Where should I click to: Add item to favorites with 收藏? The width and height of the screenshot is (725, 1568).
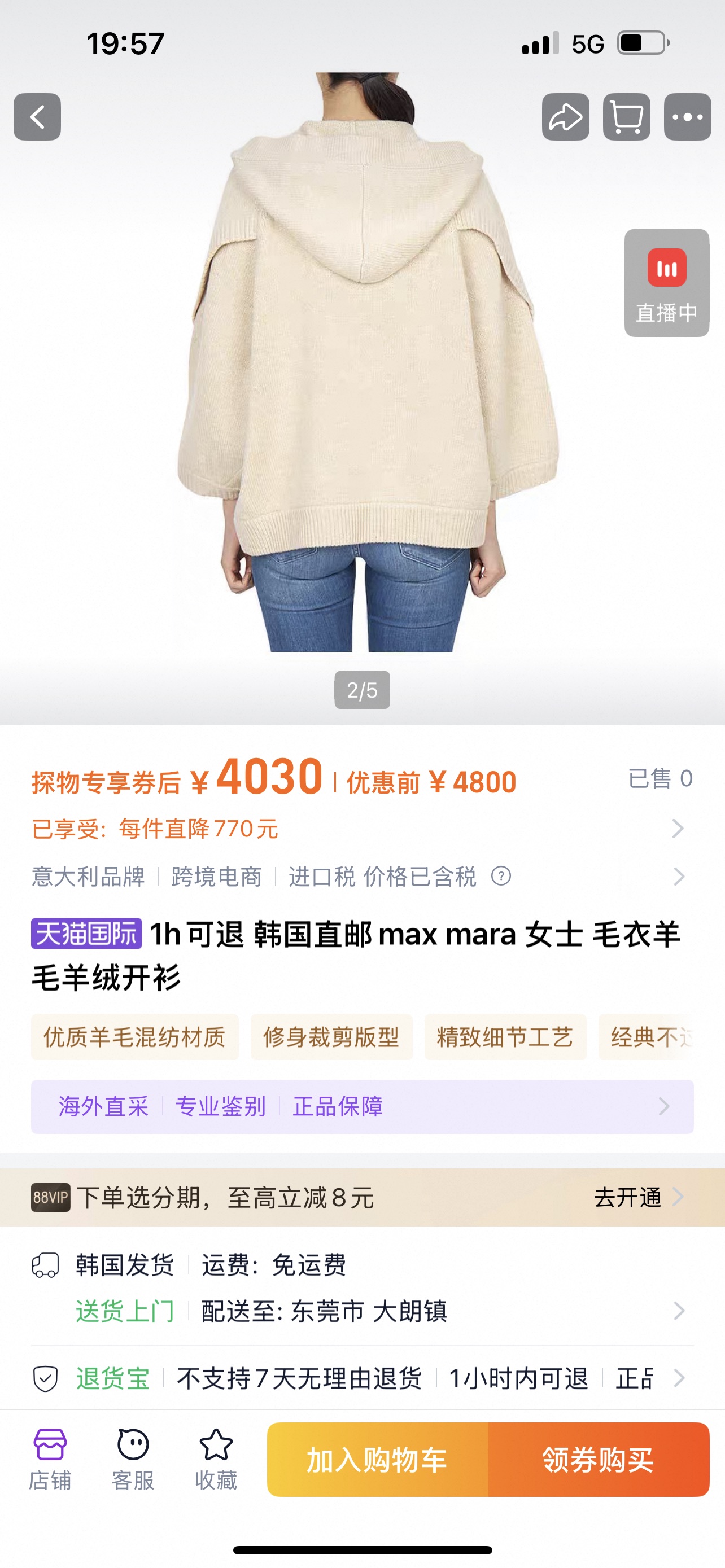pyautogui.click(x=216, y=1460)
